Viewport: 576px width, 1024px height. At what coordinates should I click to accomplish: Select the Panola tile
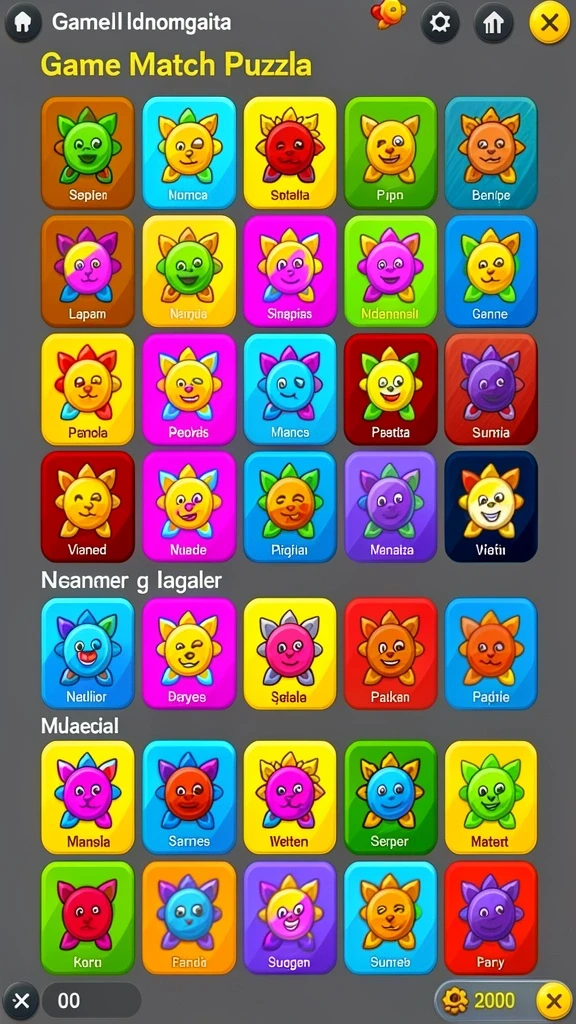point(88,389)
